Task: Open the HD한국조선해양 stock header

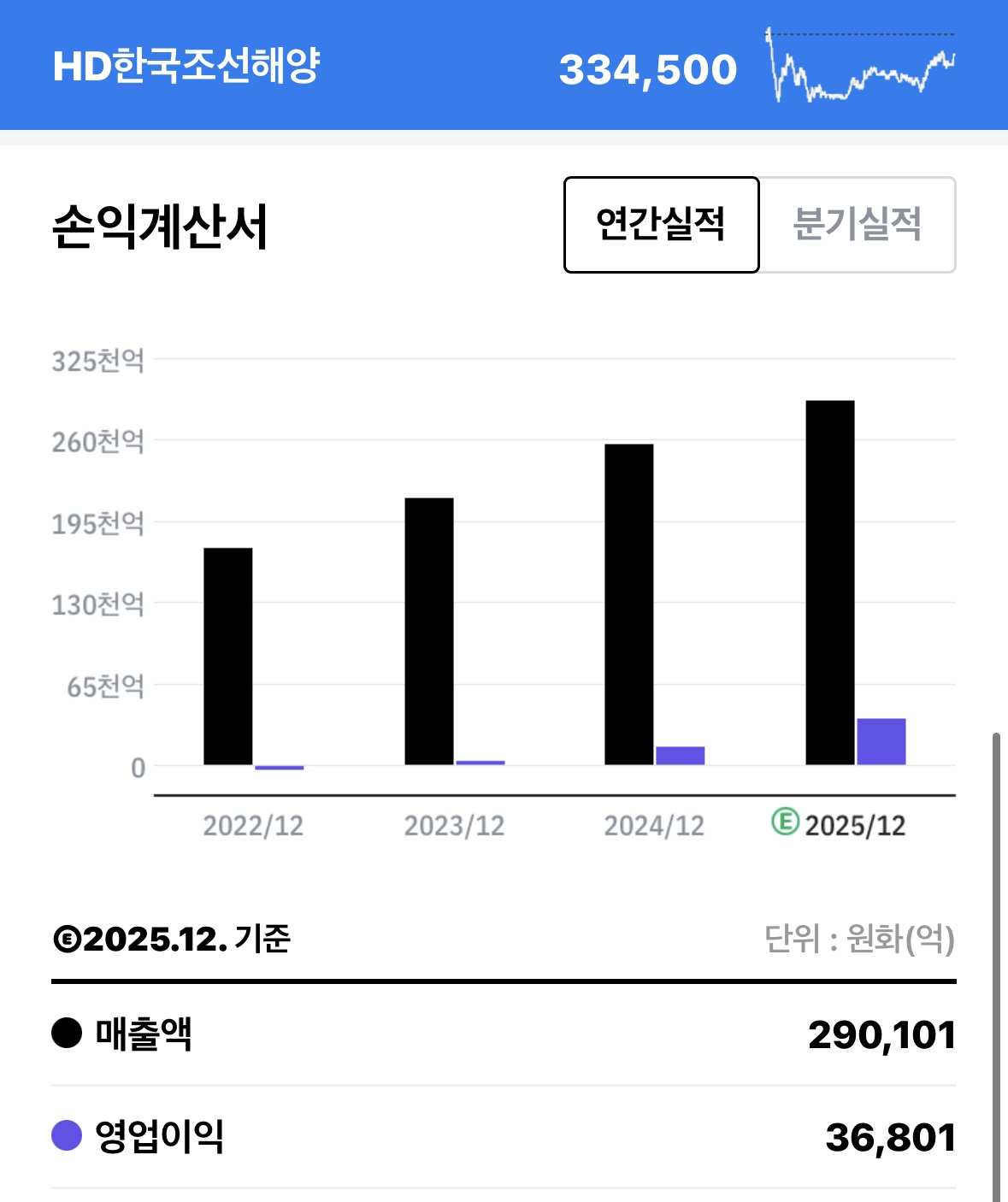Action: pyautogui.click(x=504, y=65)
